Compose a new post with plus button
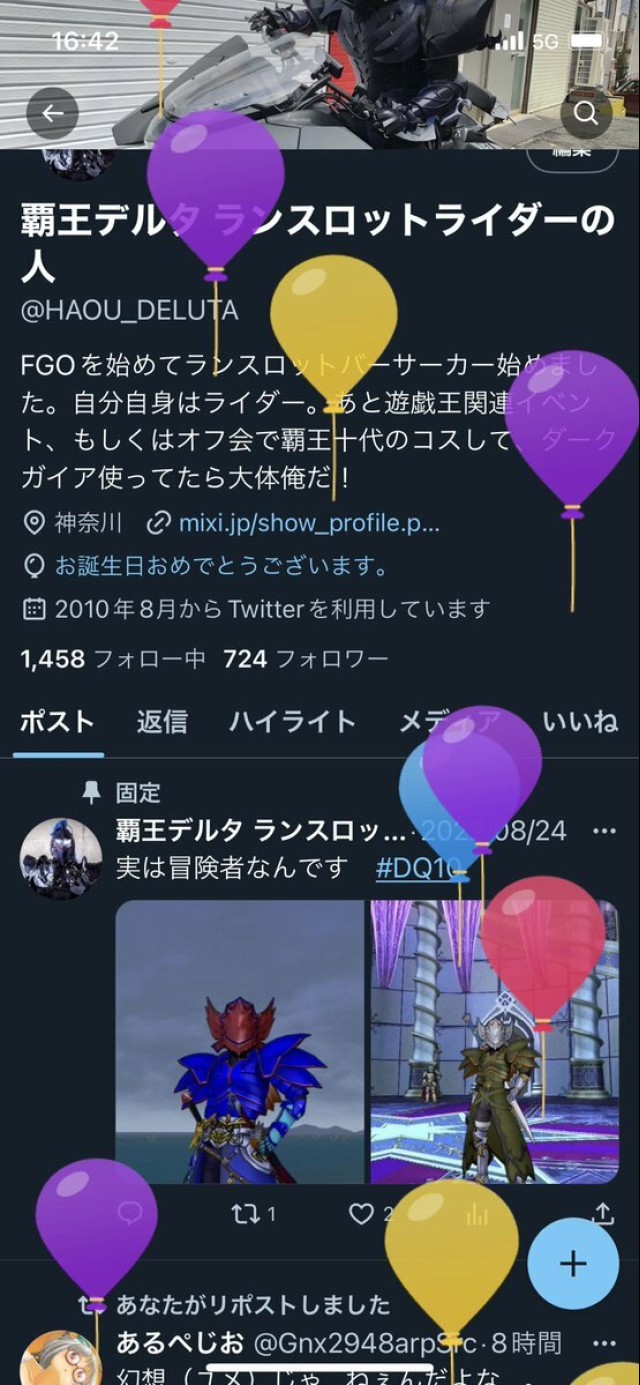 pos(573,1263)
